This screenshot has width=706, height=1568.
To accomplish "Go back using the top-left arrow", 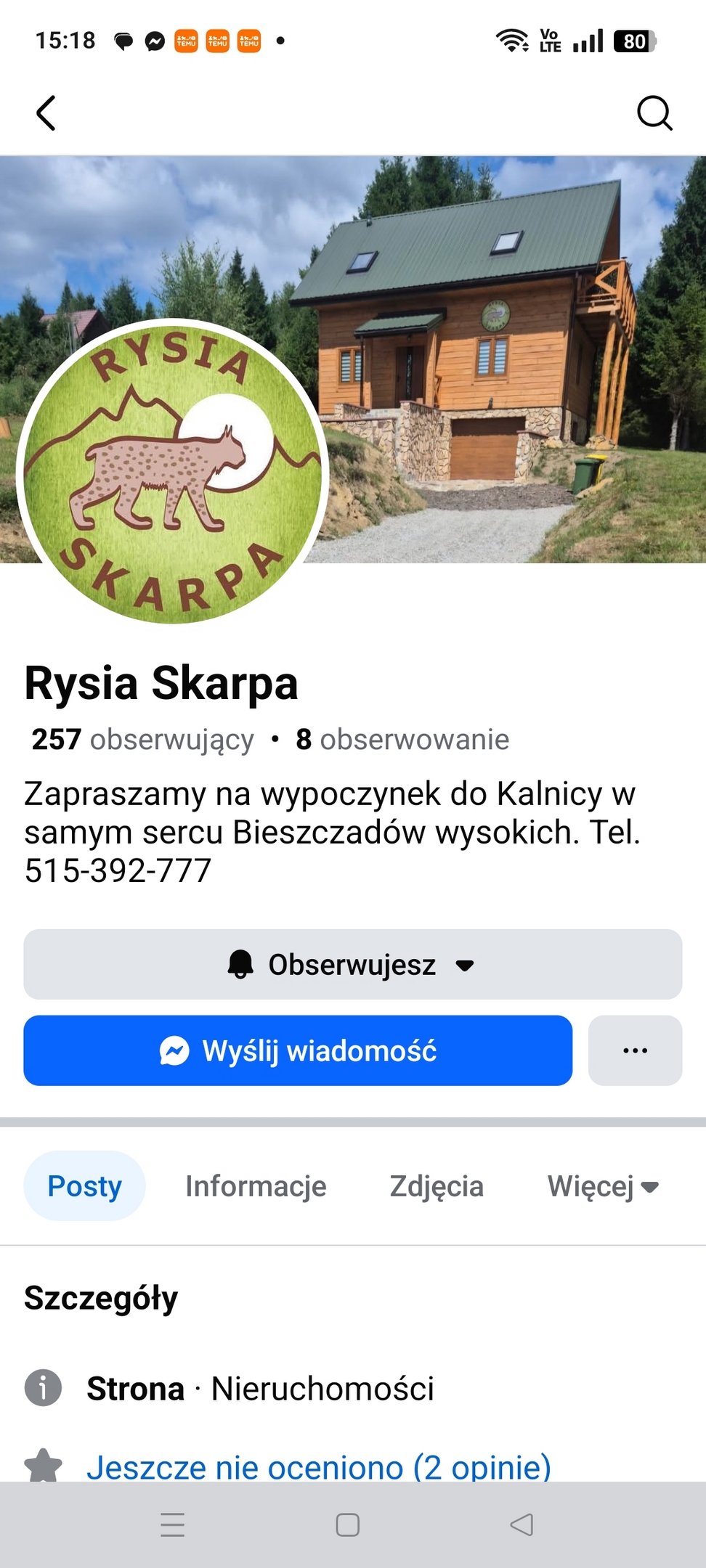I will click(46, 113).
